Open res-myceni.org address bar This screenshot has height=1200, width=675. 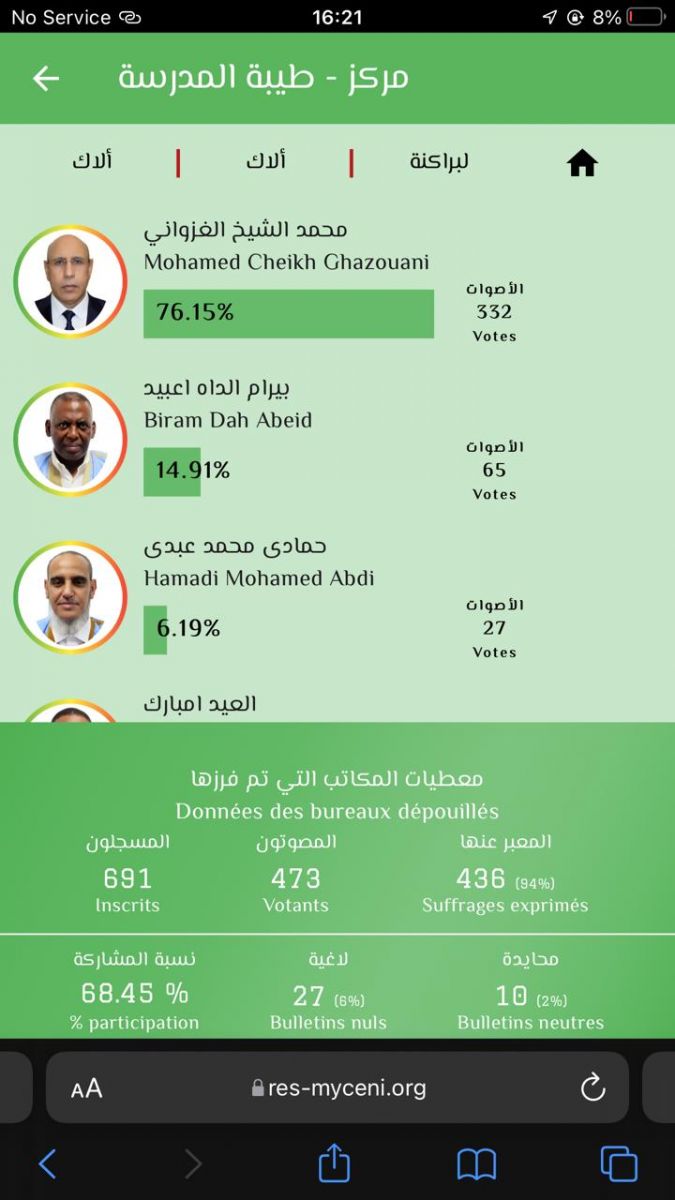[x=340, y=1088]
